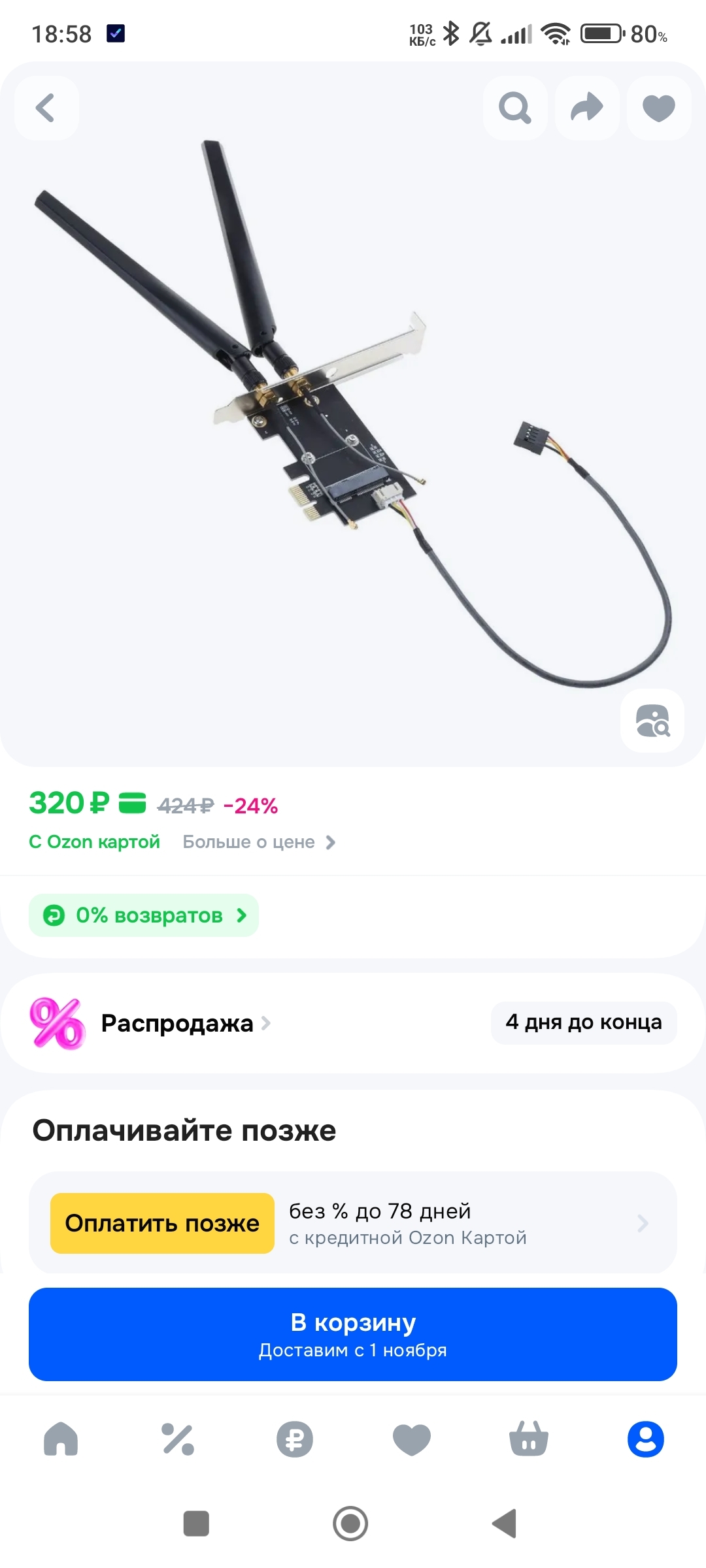706x1568 pixels.
Task: Add item with 'В корзину' button
Action: click(353, 1334)
